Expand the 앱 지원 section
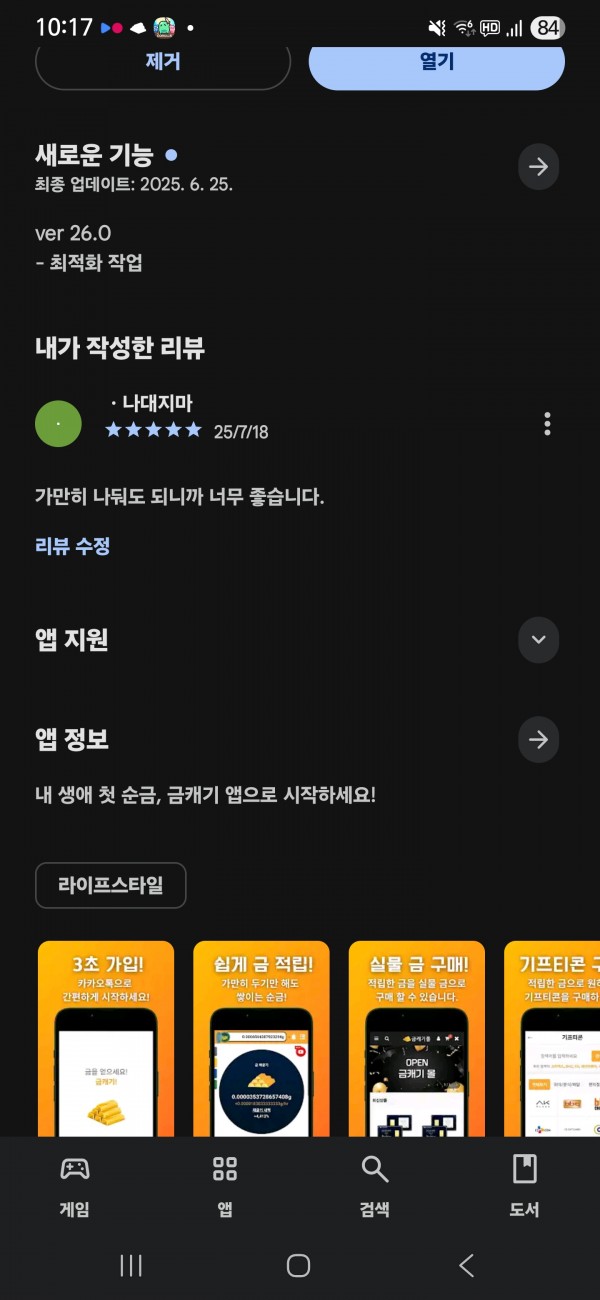Screen dimensions: 600x1300 (x=538, y=640)
